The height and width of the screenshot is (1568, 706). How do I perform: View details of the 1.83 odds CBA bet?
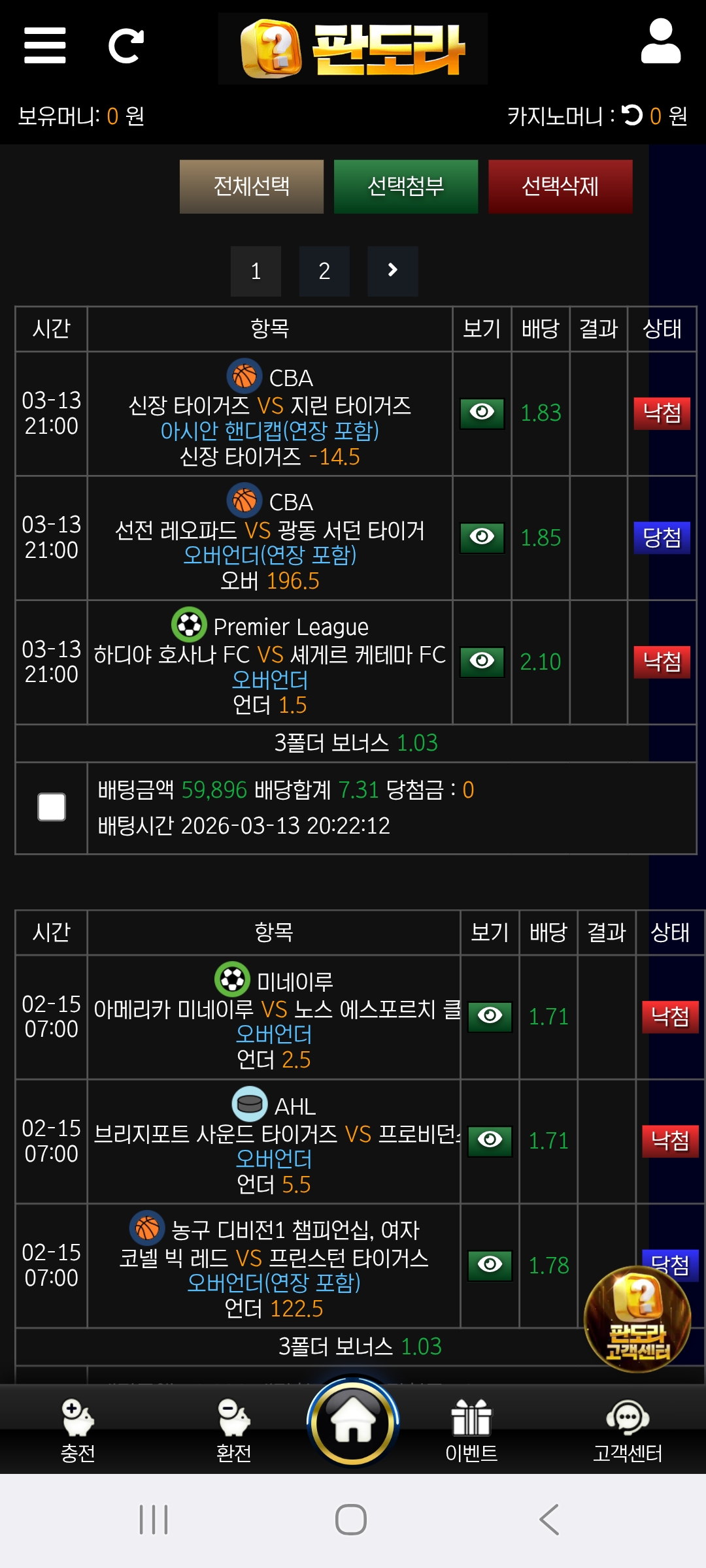pos(482,413)
